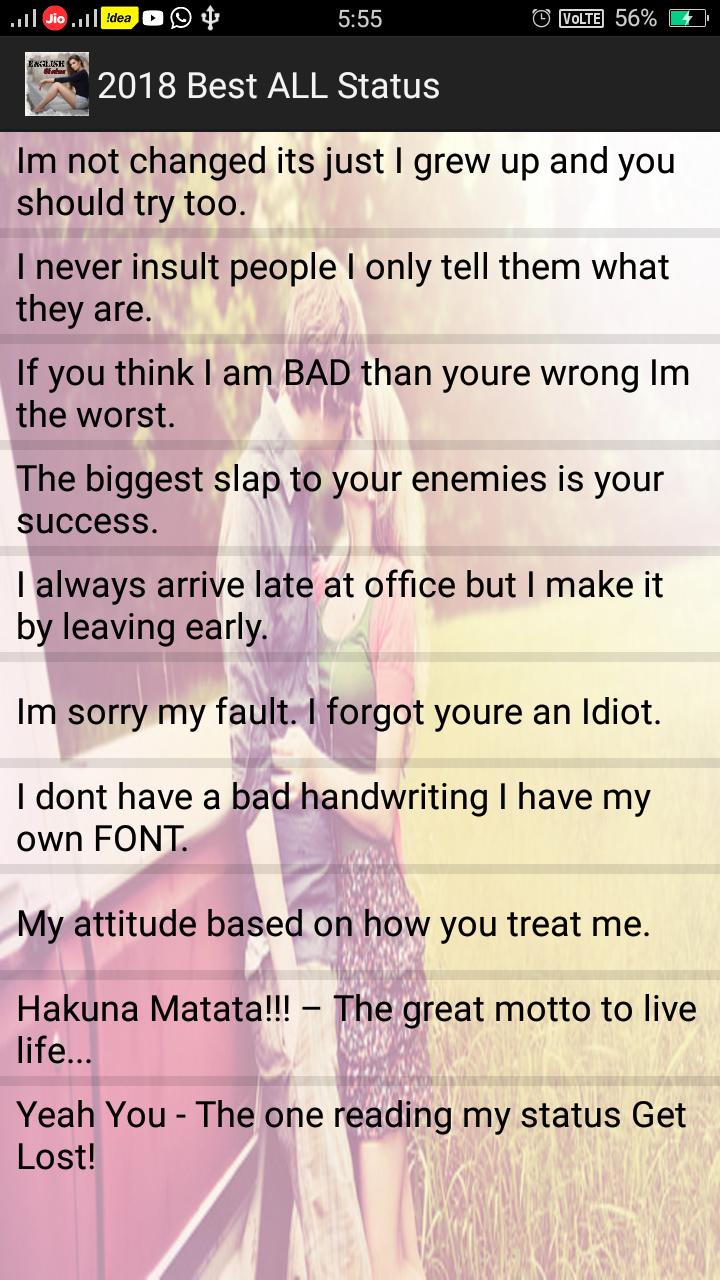Tap 'The biggest slap to your enemies' status
This screenshot has height=1280, width=720.
(x=360, y=500)
